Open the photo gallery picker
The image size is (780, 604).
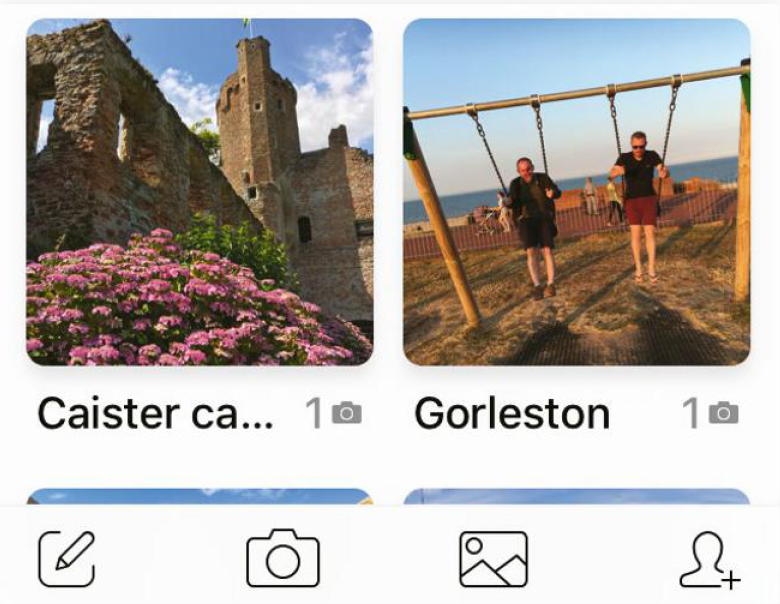(x=493, y=558)
